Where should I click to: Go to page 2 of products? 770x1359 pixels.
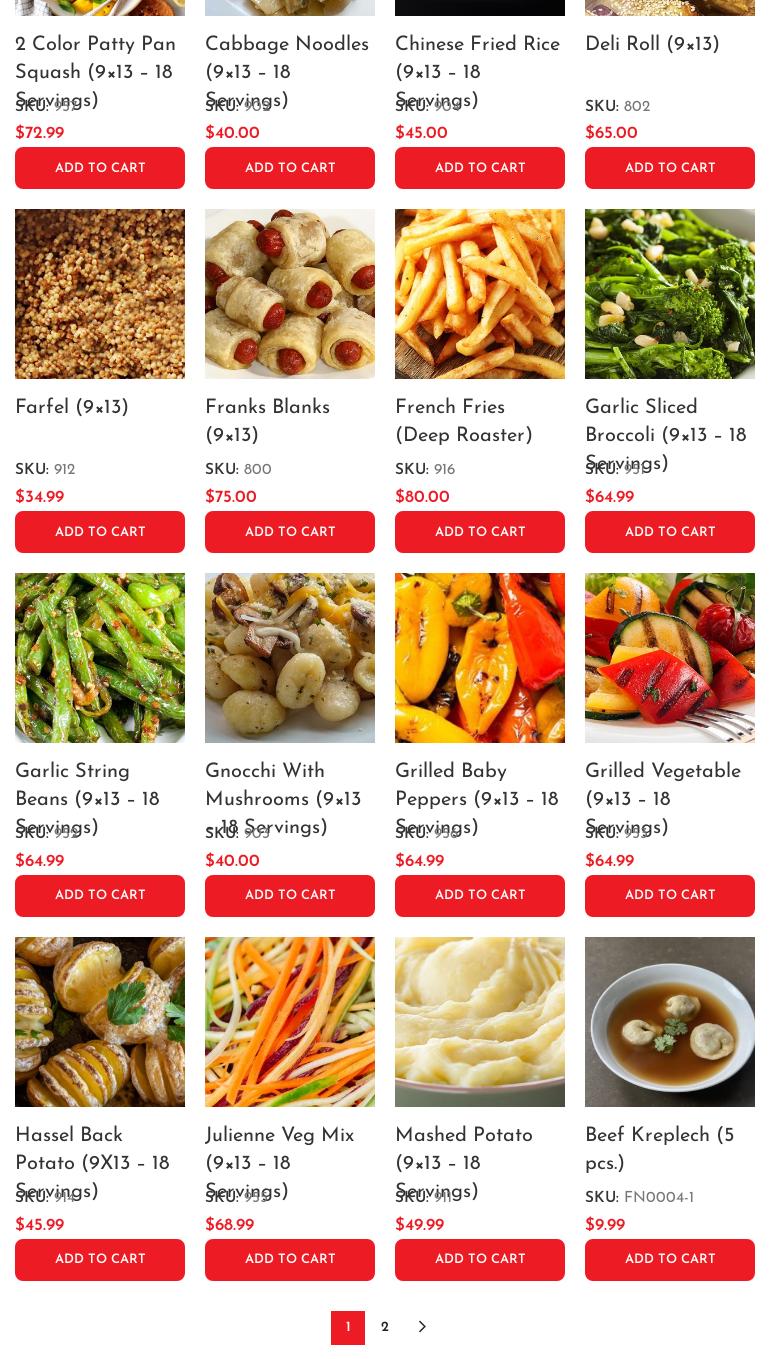[384, 1327]
